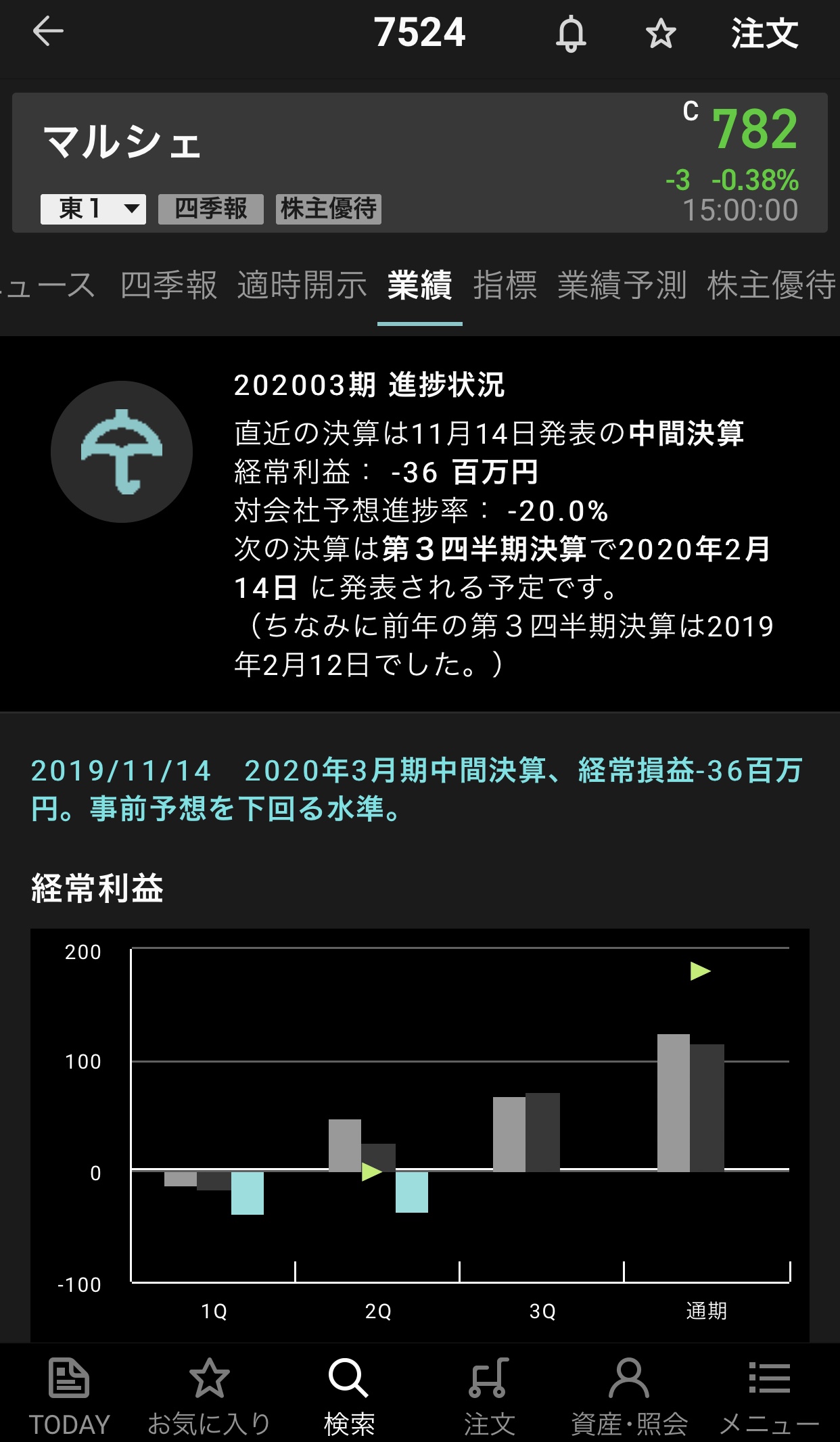Switch to the 指標 tab

click(505, 285)
